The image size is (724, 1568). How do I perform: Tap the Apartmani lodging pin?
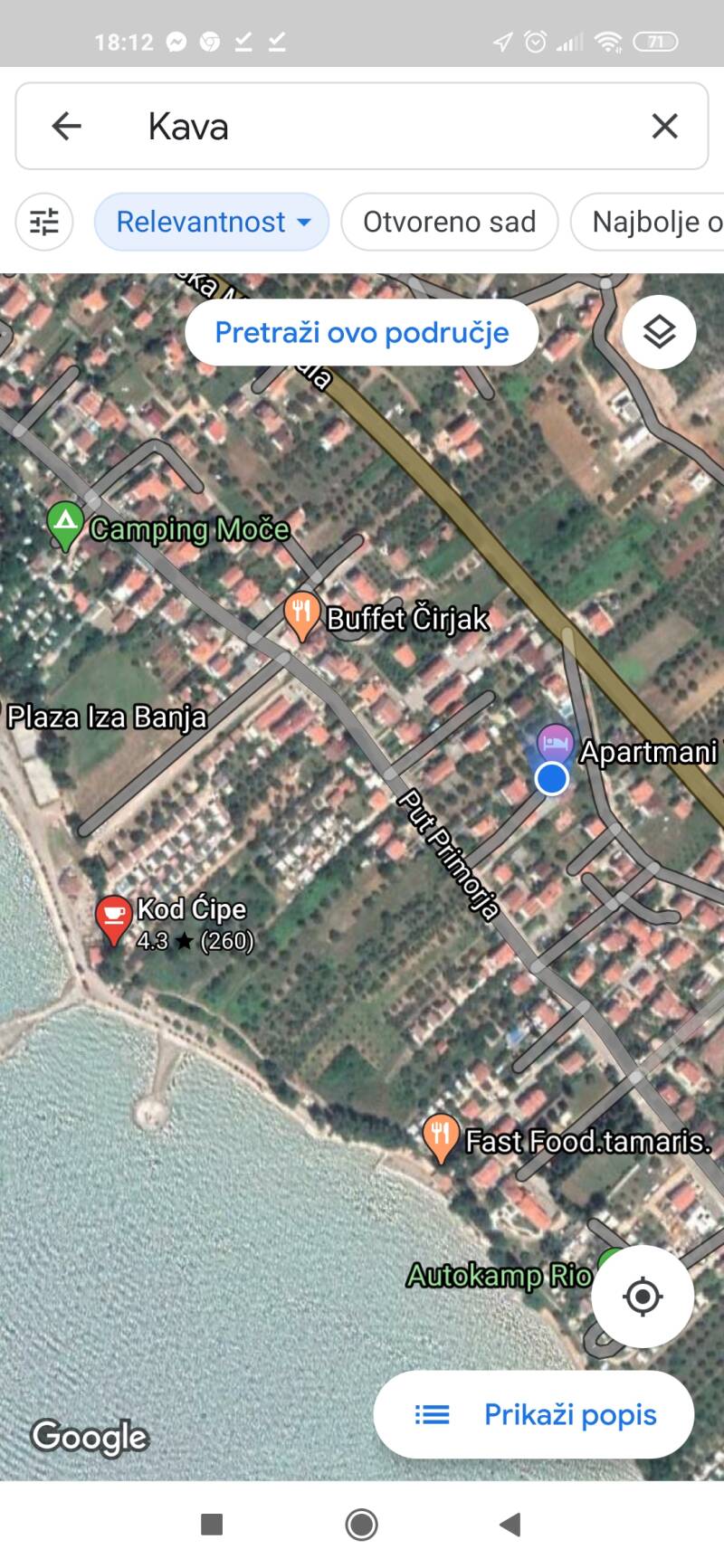(x=555, y=743)
